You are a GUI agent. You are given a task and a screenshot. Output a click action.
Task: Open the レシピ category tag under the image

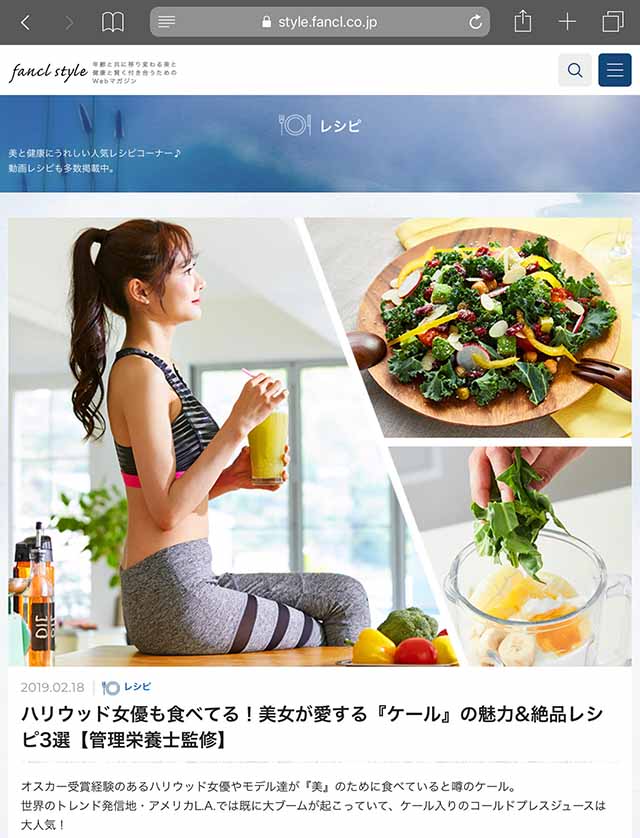128,687
